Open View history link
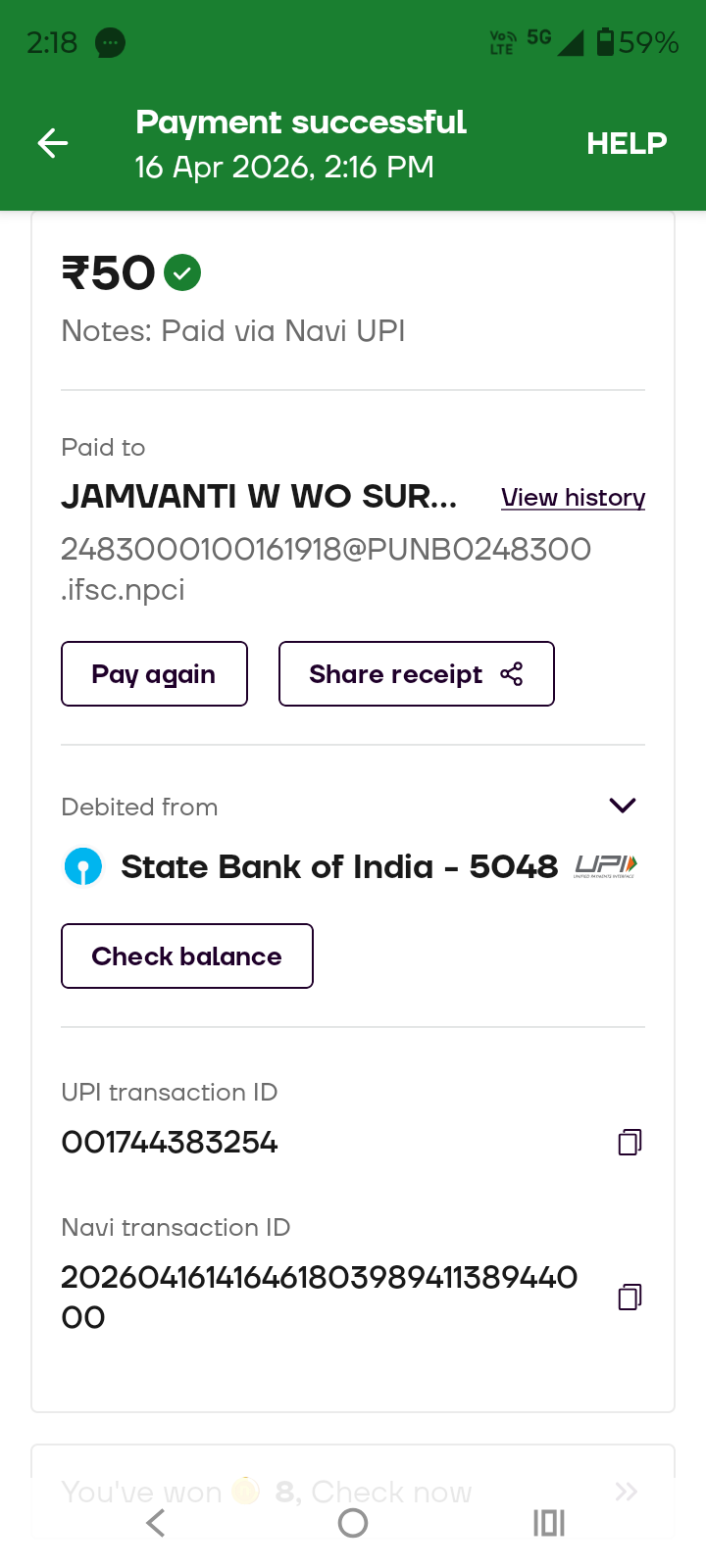Image resolution: width=706 pixels, height=1568 pixels. [573, 498]
